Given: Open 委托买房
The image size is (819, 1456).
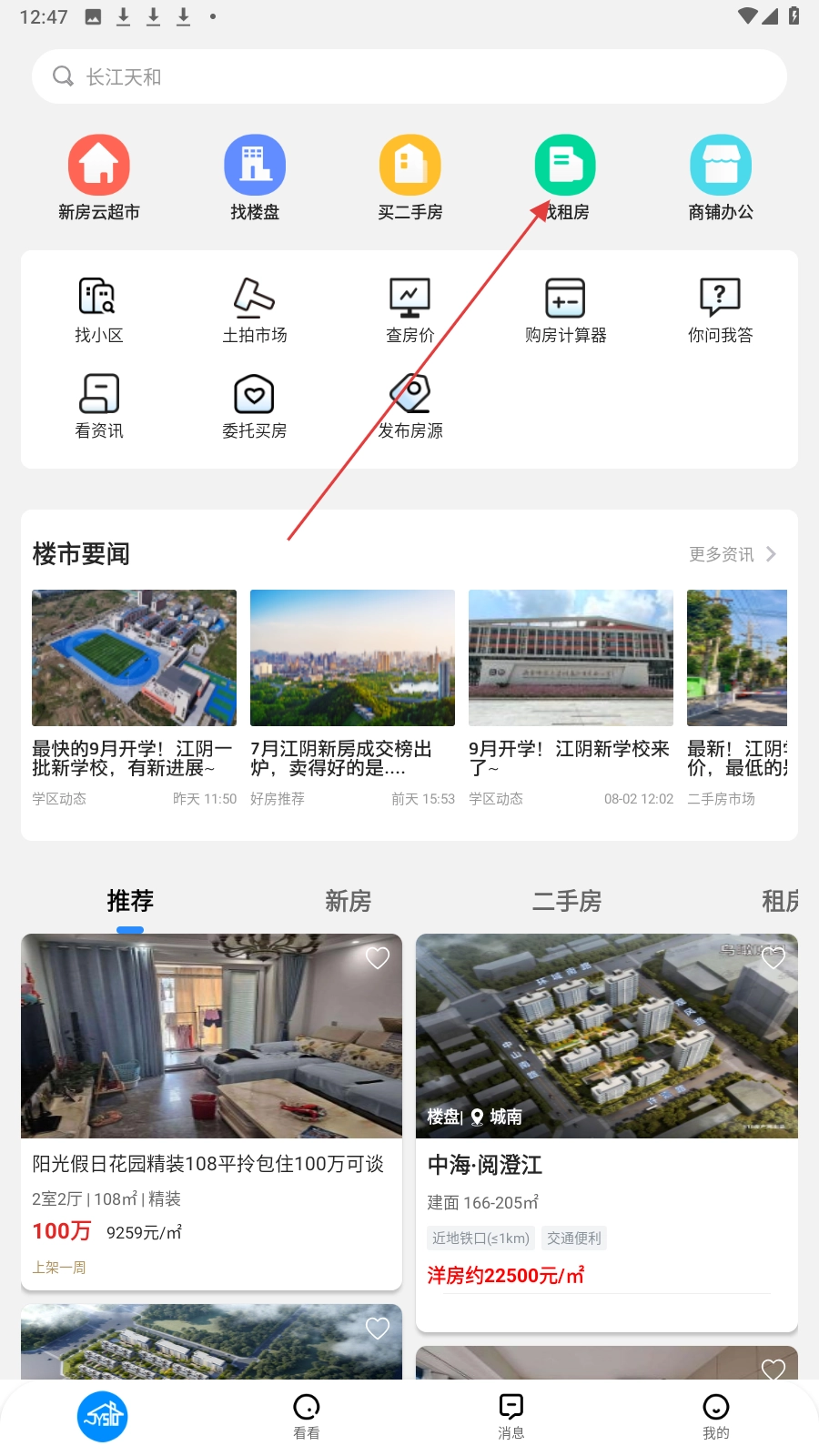Looking at the screenshot, I should (x=255, y=406).
